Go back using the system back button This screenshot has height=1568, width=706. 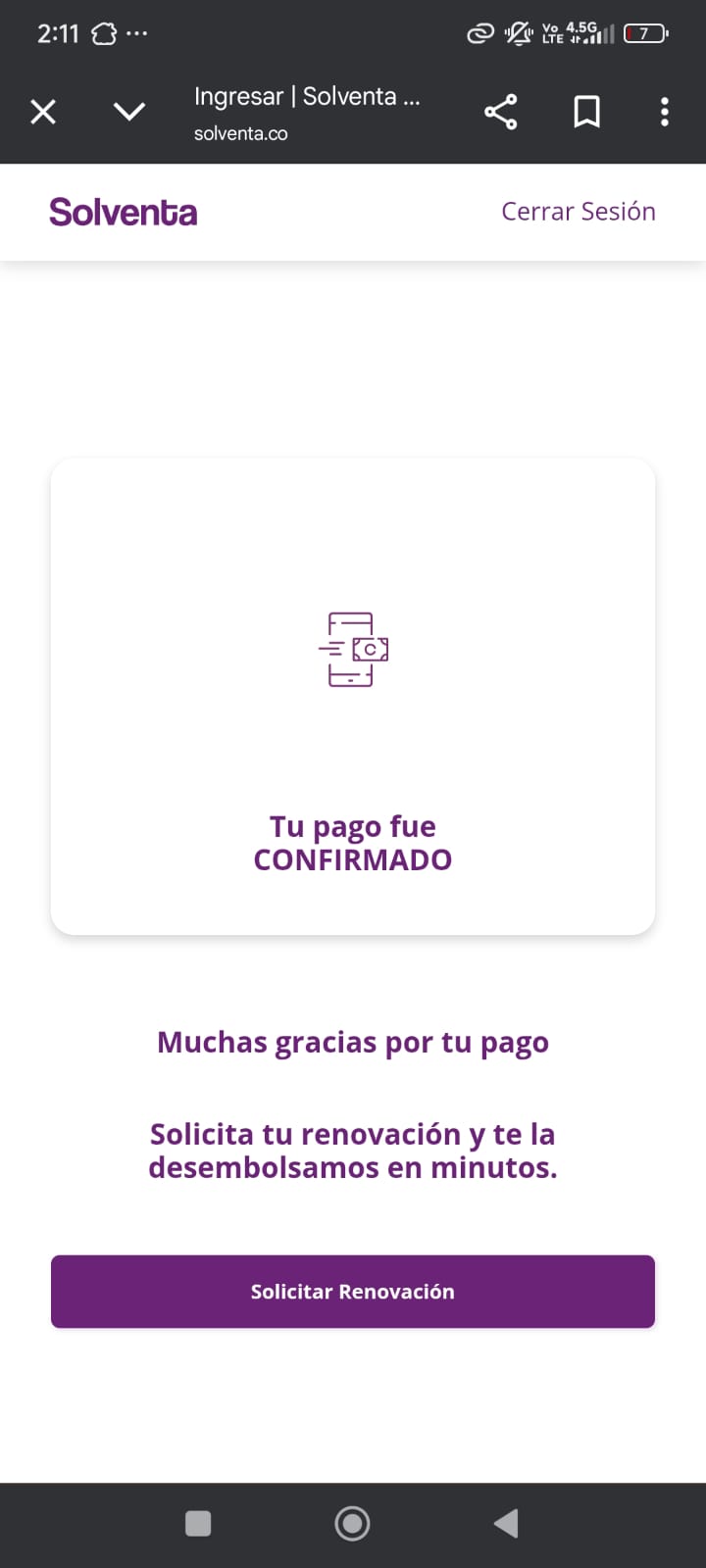click(506, 1523)
